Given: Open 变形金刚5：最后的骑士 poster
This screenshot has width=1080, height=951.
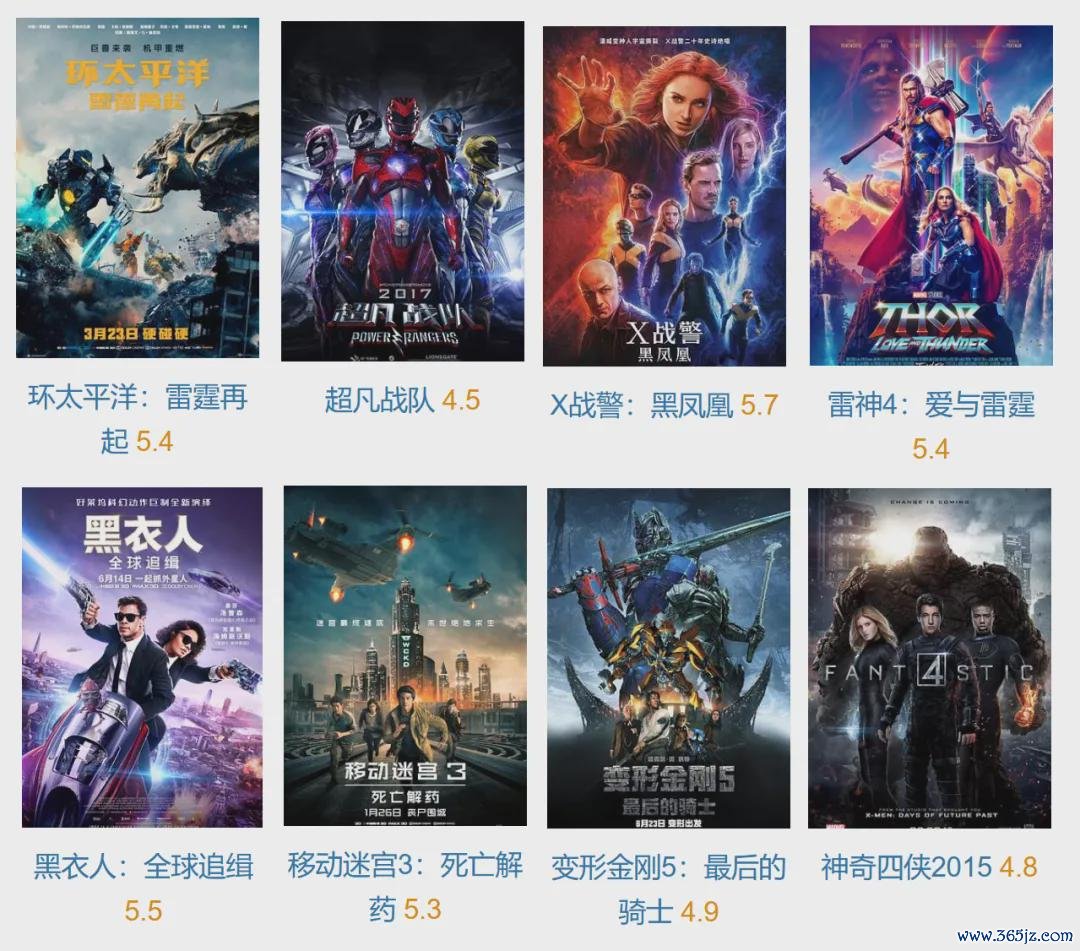Looking at the screenshot, I should tap(668, 658).
